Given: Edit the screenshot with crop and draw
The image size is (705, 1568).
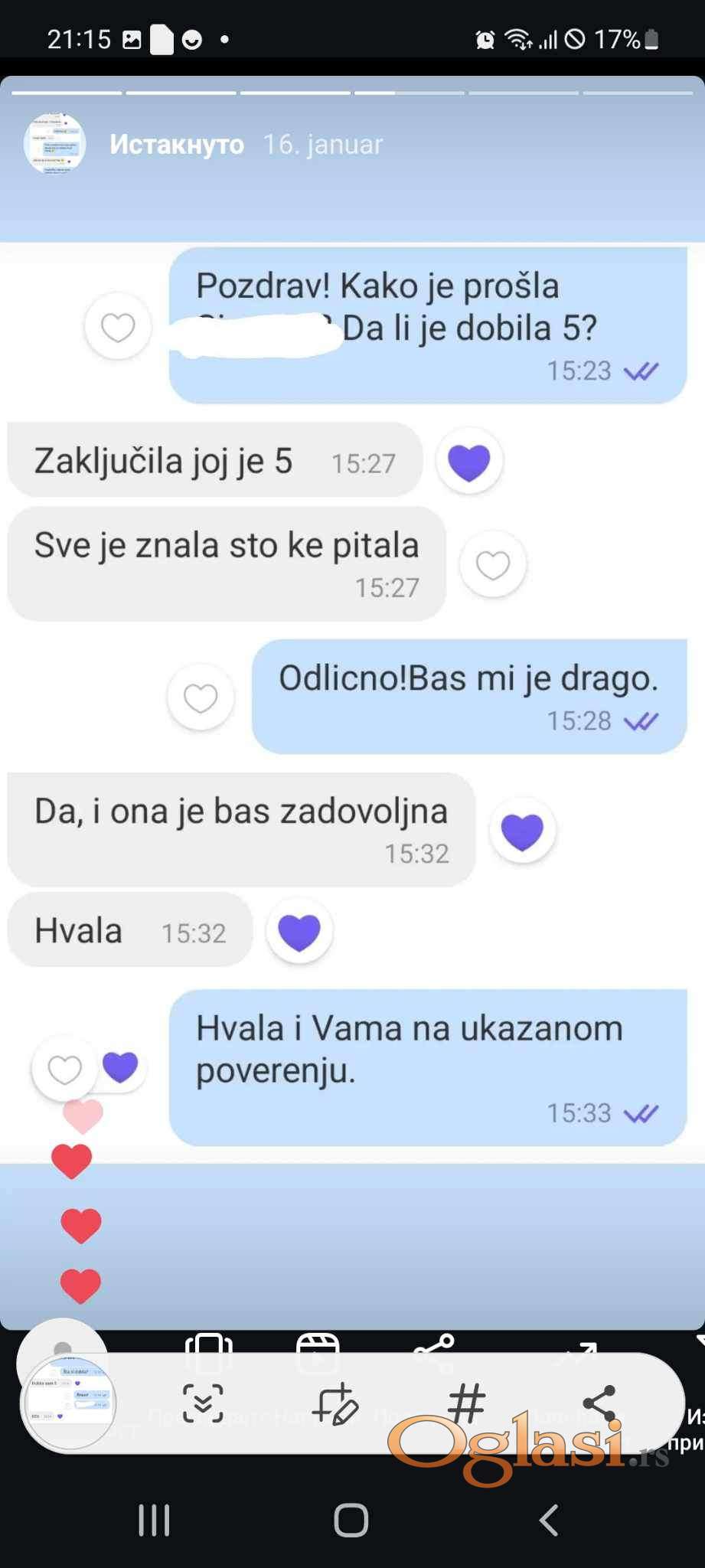Looking at the screenshot, I should pos(335,1403).
